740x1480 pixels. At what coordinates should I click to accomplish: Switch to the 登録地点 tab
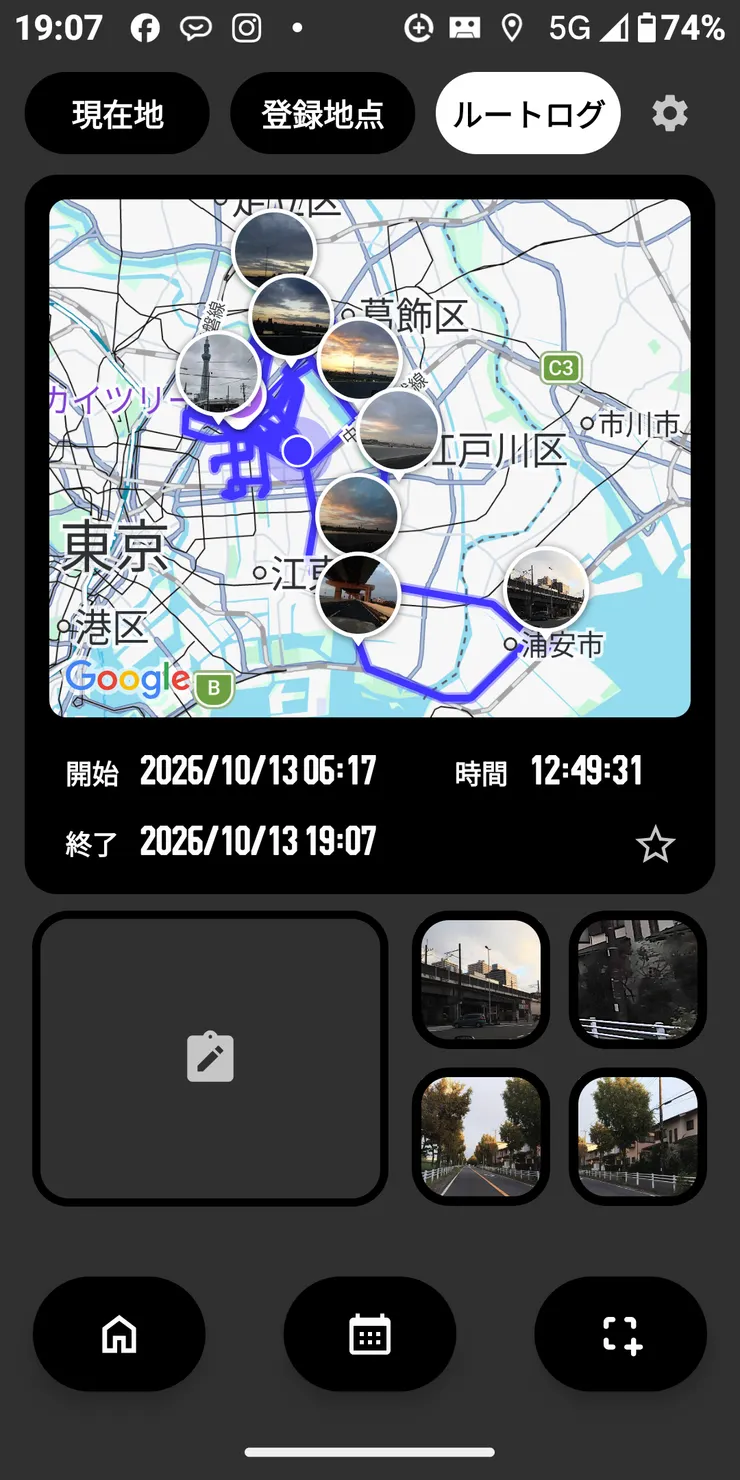(x=322, y=113)
